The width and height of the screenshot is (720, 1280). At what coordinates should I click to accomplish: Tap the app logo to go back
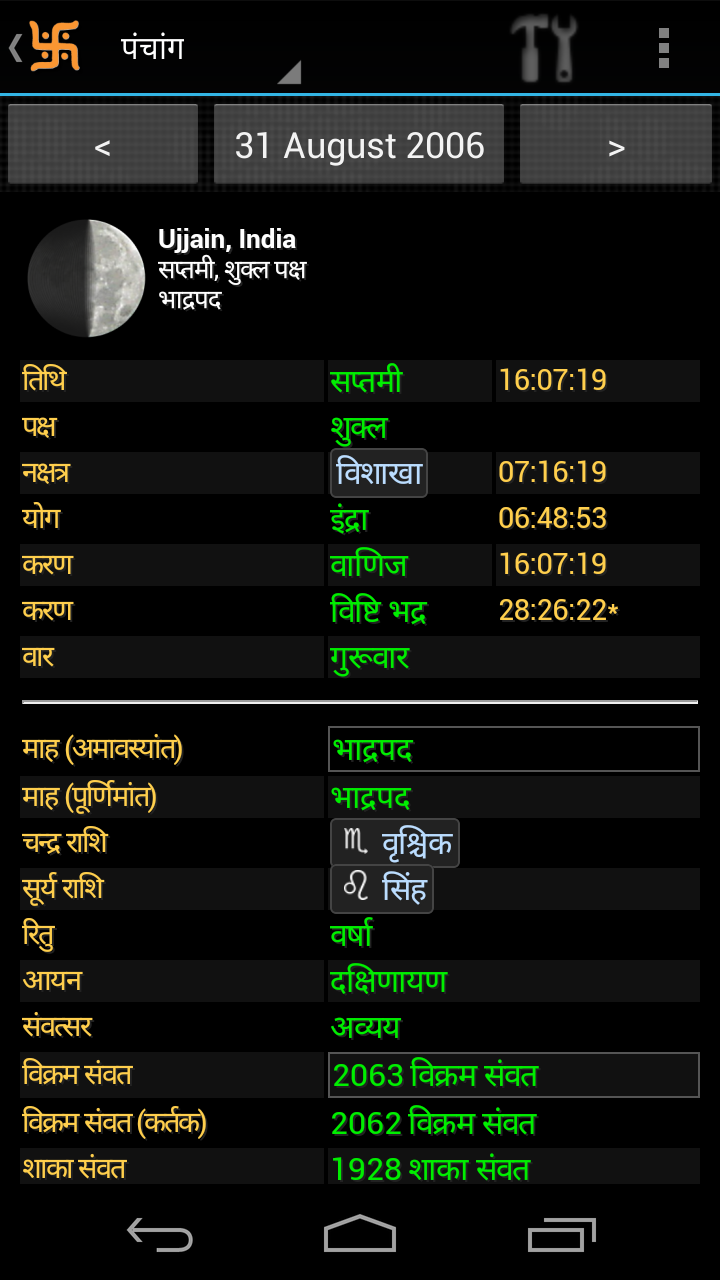45,47
